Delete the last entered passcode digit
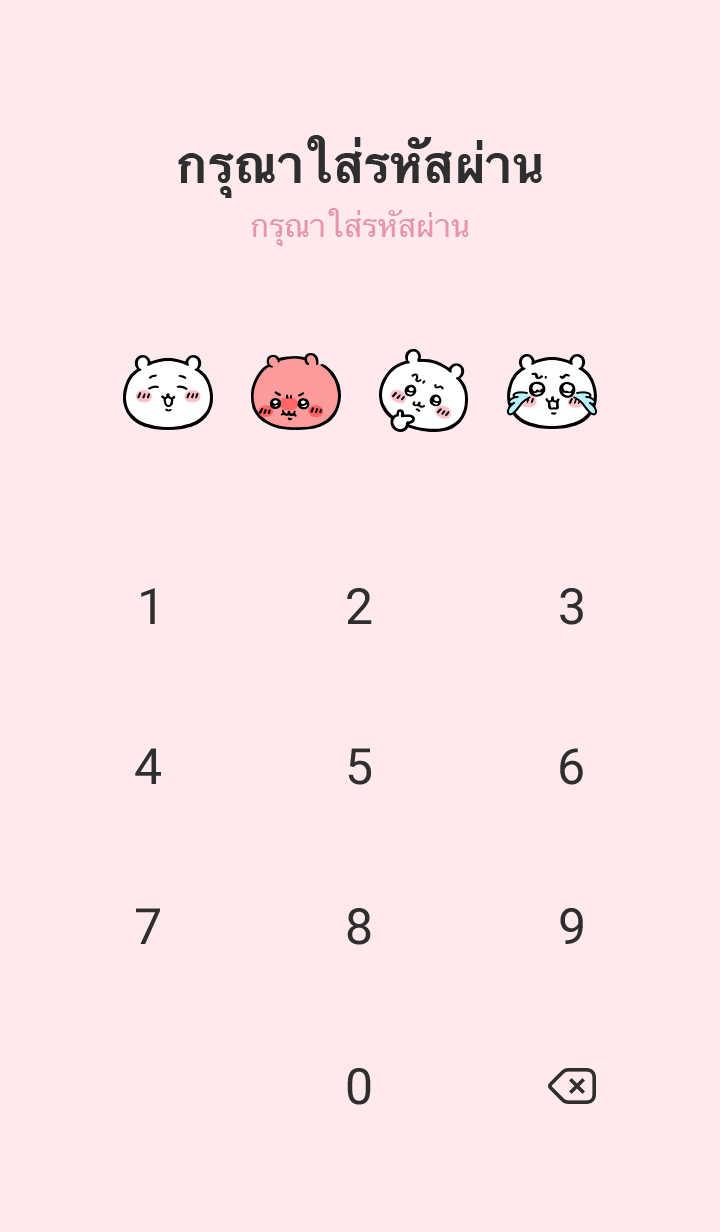This screenshot has width=720, height=1232. (x=572, y=1086)
